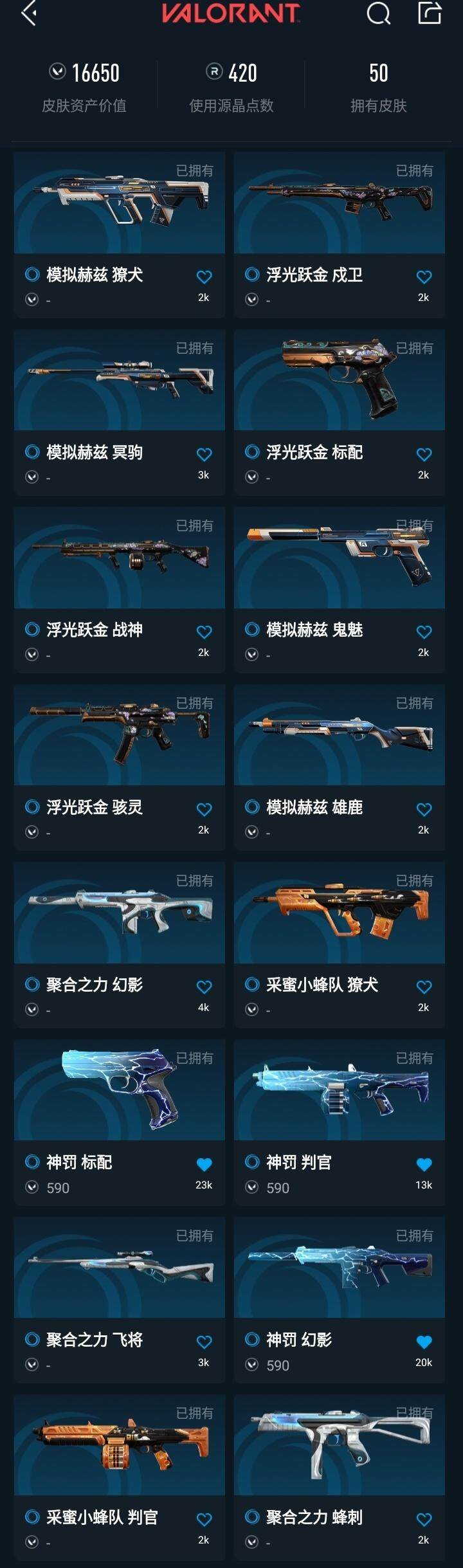
Task: Like the 聚合之力 蜂刺 skin
Action: click(424, 1520)
